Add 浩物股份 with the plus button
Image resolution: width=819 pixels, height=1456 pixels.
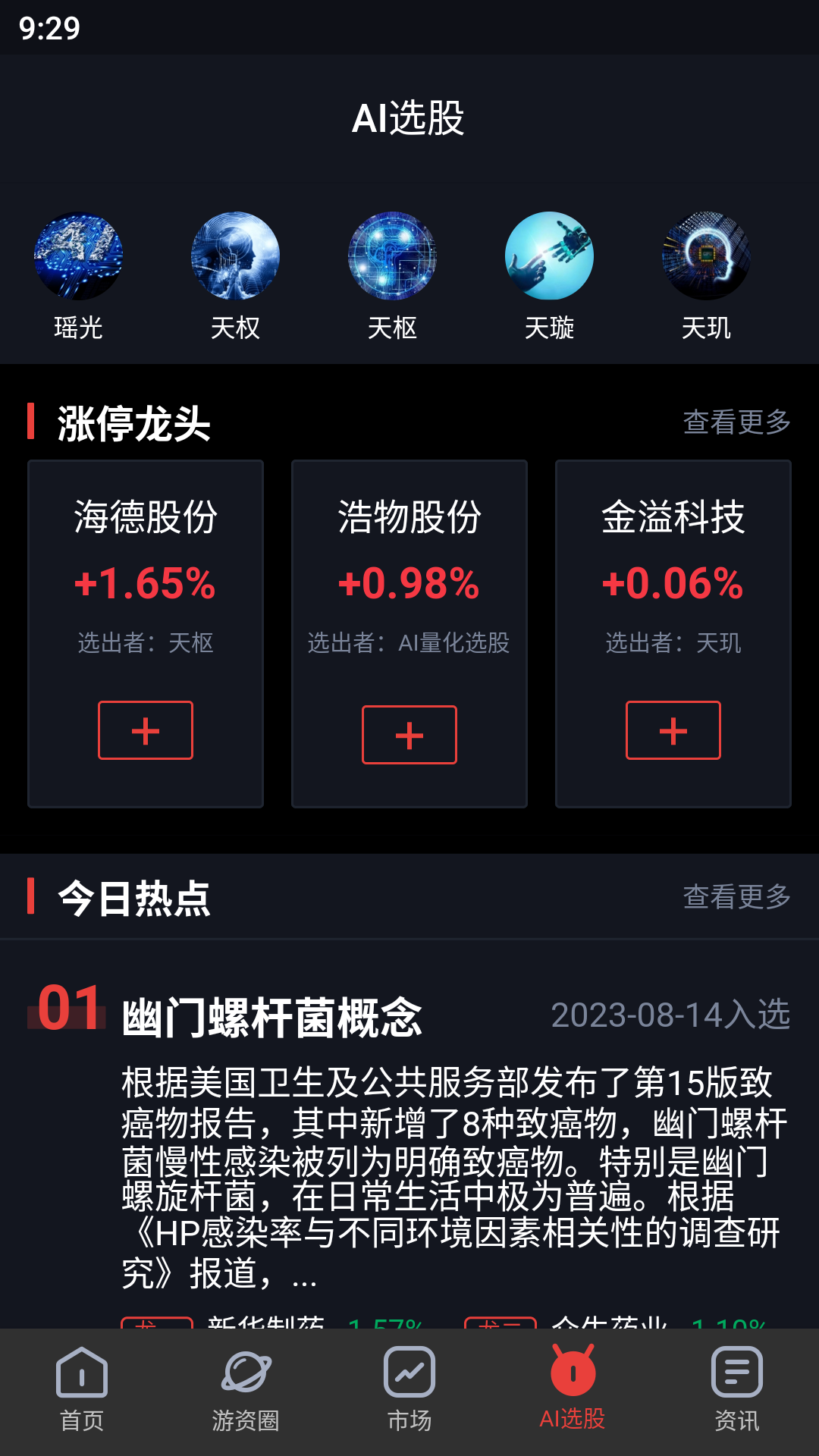[409, 734]
